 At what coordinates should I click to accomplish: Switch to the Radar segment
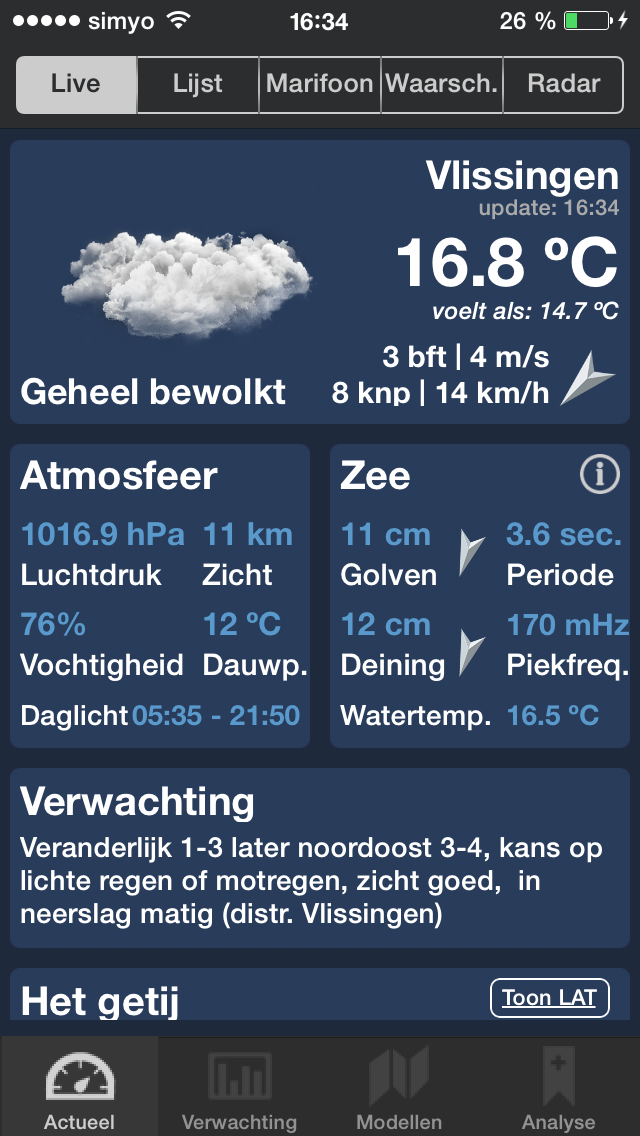[563, 85]
